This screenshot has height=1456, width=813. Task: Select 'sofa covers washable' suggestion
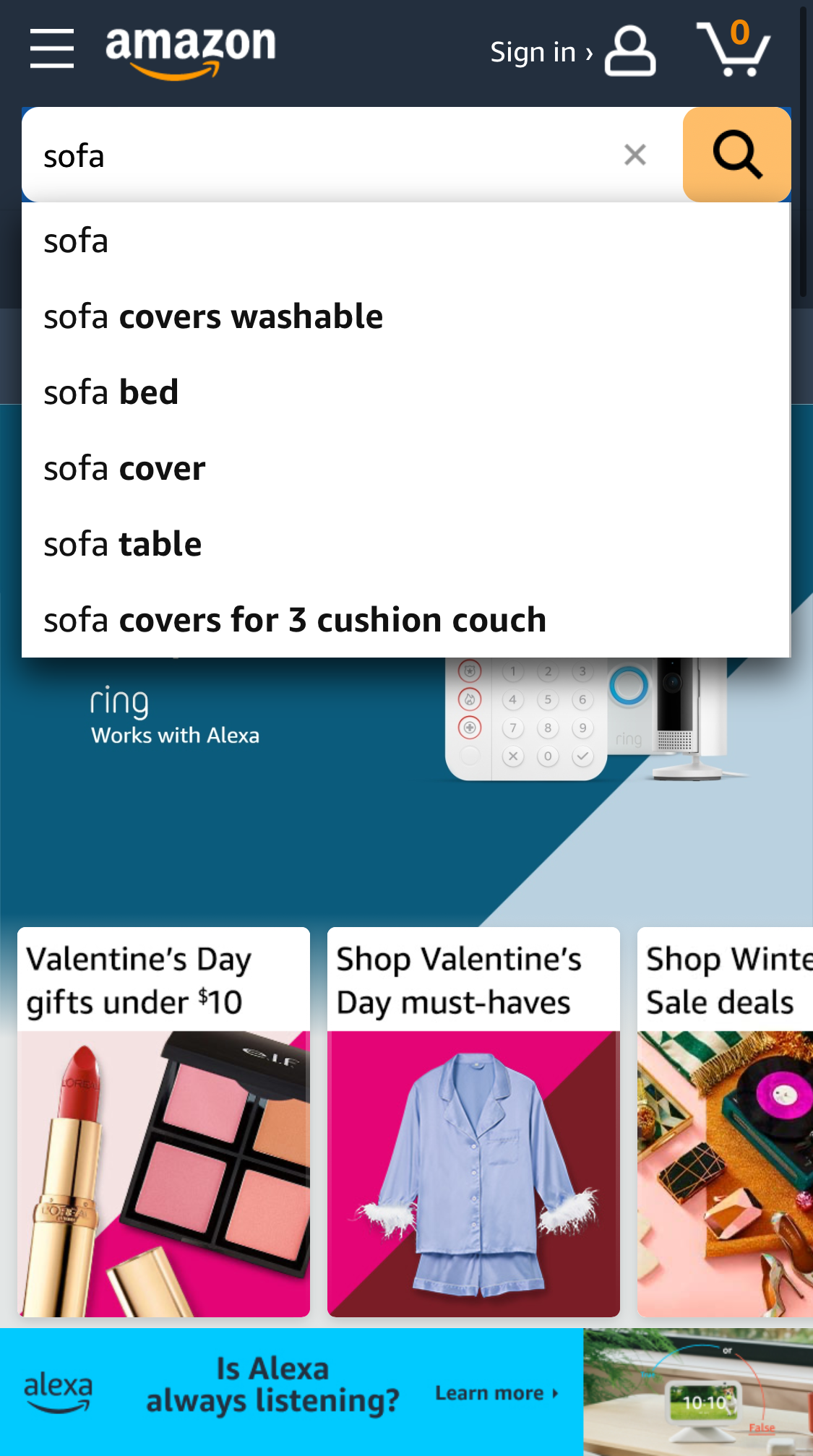coord(214,316)
